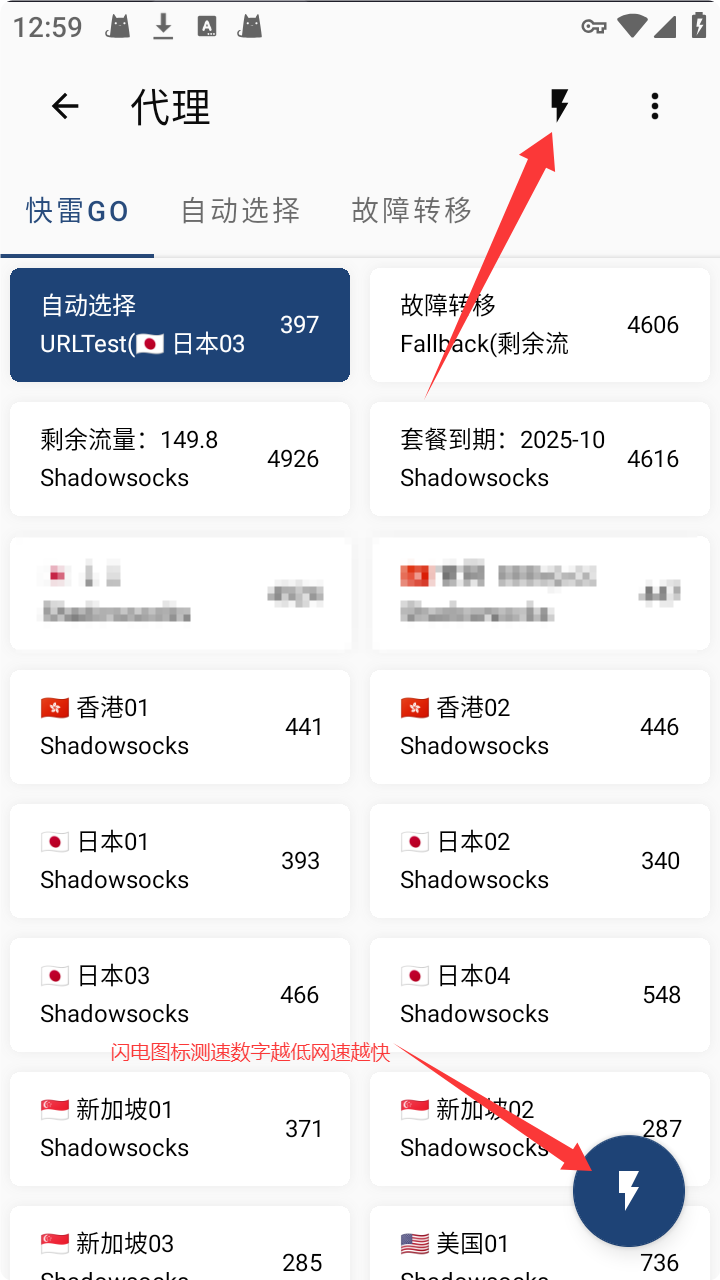This screenshot has height=1280, width=720.
Task: Tap the lightning speed test icon in toolbar
Action: pyautogui.click(x=558, y=105)
